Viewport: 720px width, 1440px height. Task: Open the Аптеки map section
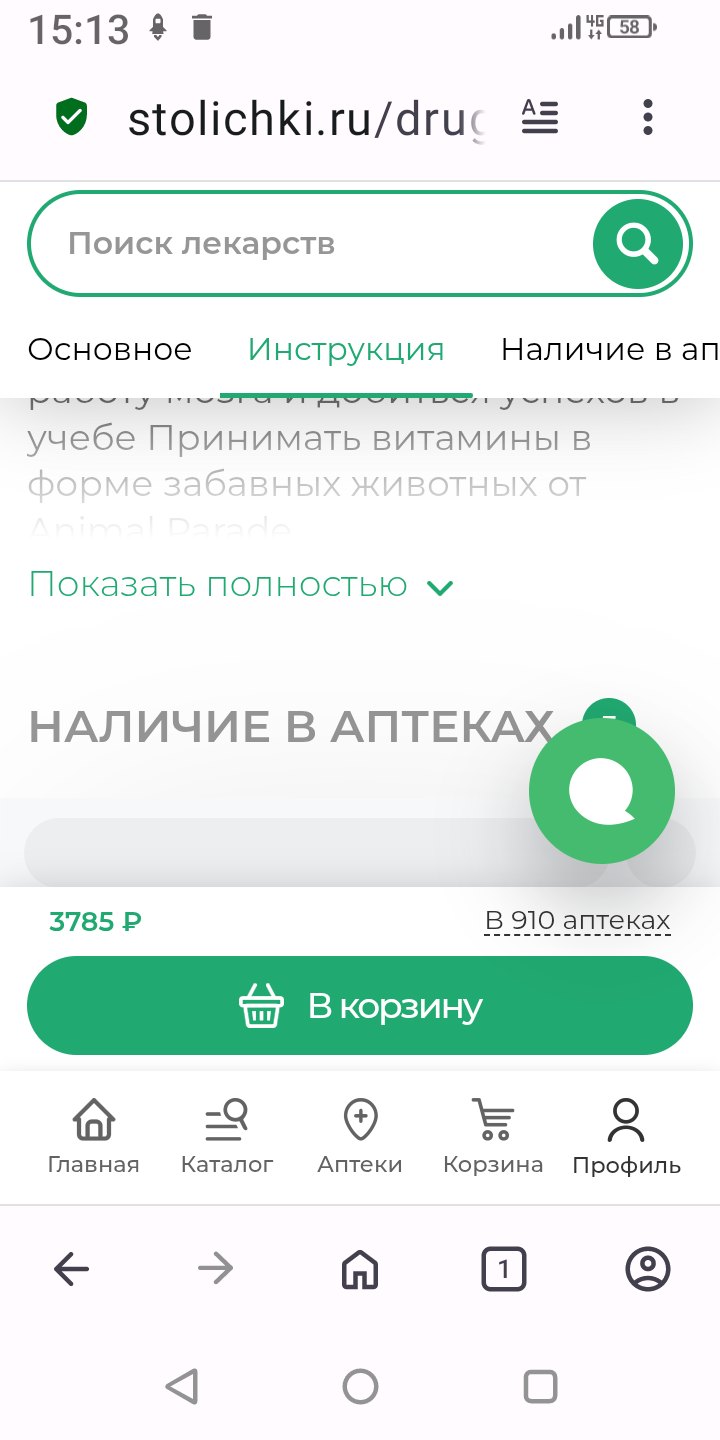pos(360,1136)
